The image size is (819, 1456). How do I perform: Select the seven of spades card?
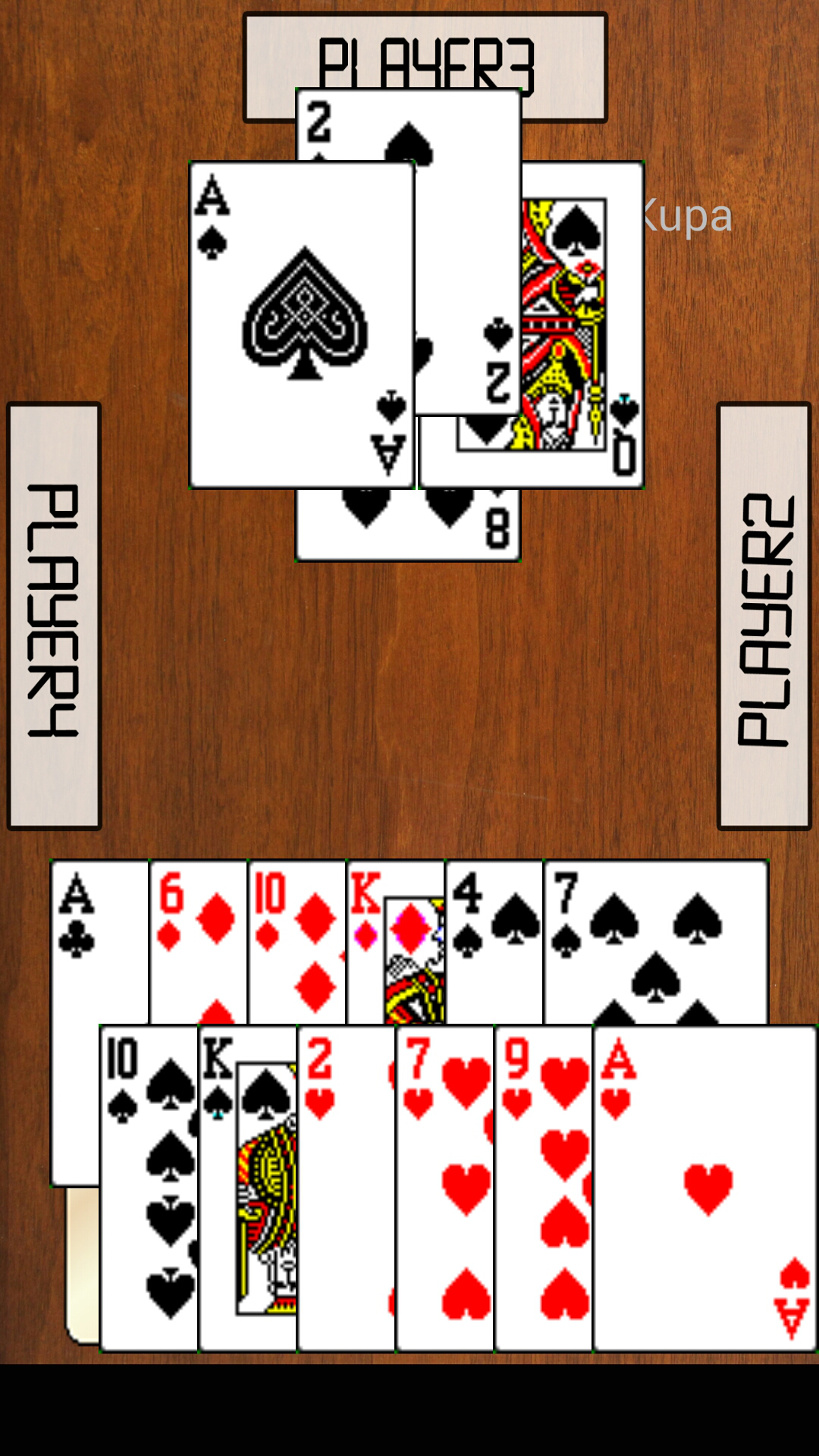point(656,942)
